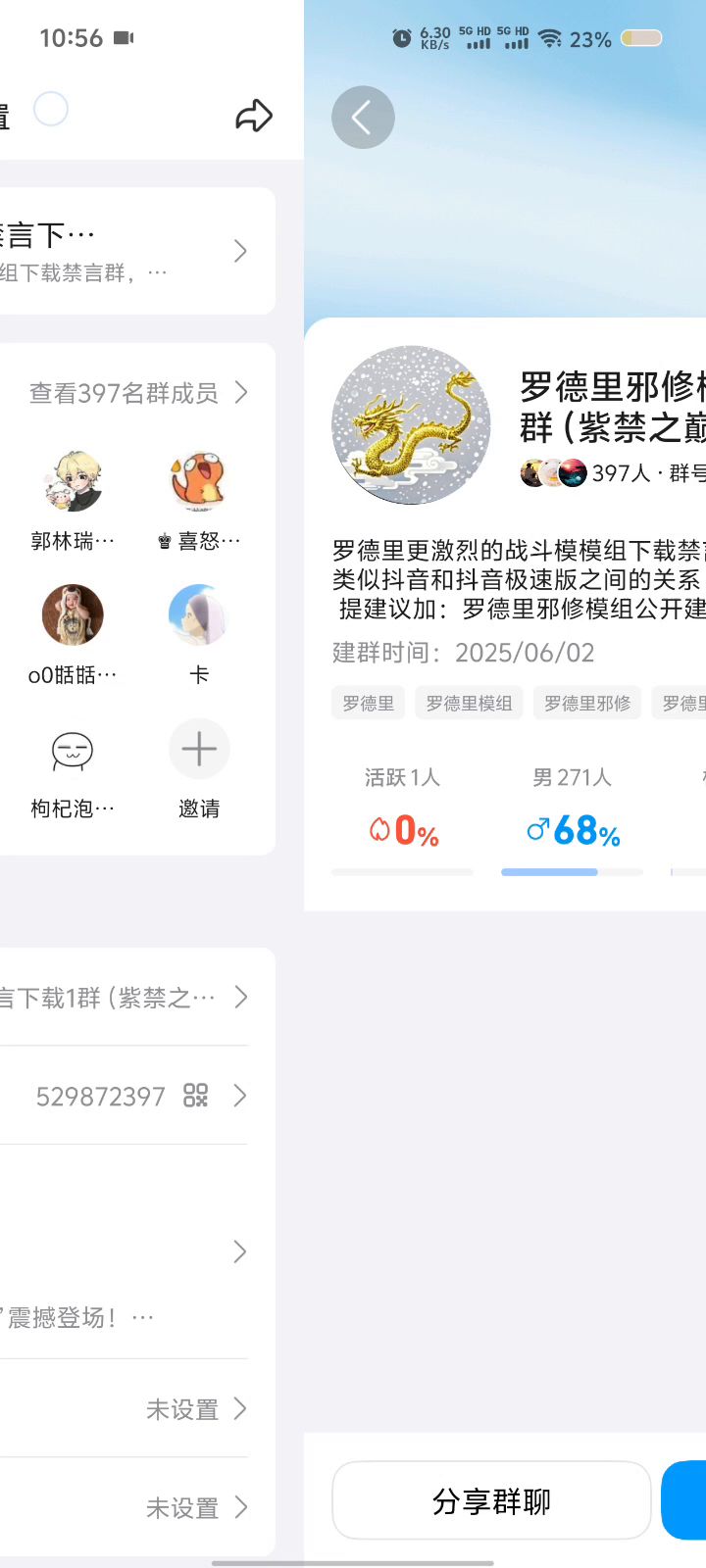The image size is (706, 1568).
Task: Tap the 分享群聊 button
Action: (491, 1500)
